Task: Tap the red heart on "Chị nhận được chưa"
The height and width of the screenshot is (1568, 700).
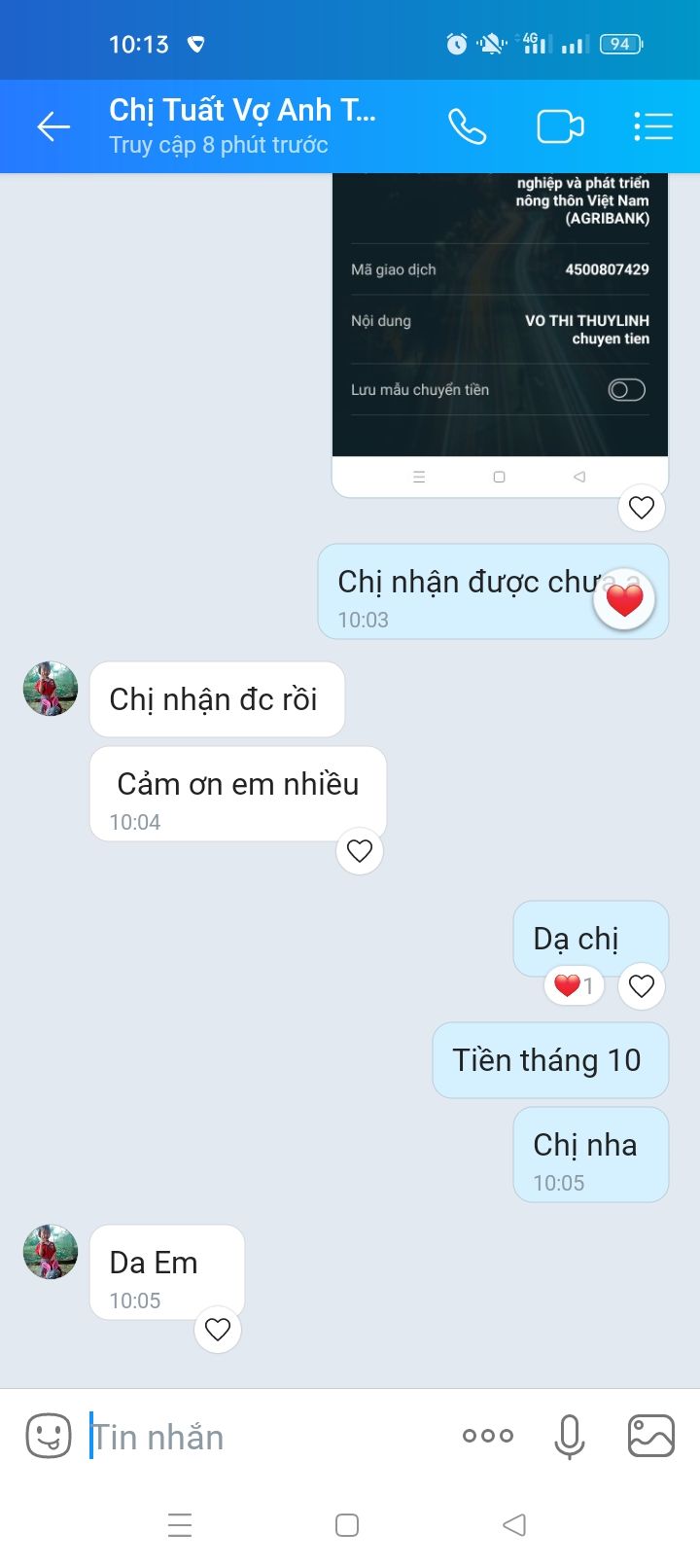Action: pos(624,600)
